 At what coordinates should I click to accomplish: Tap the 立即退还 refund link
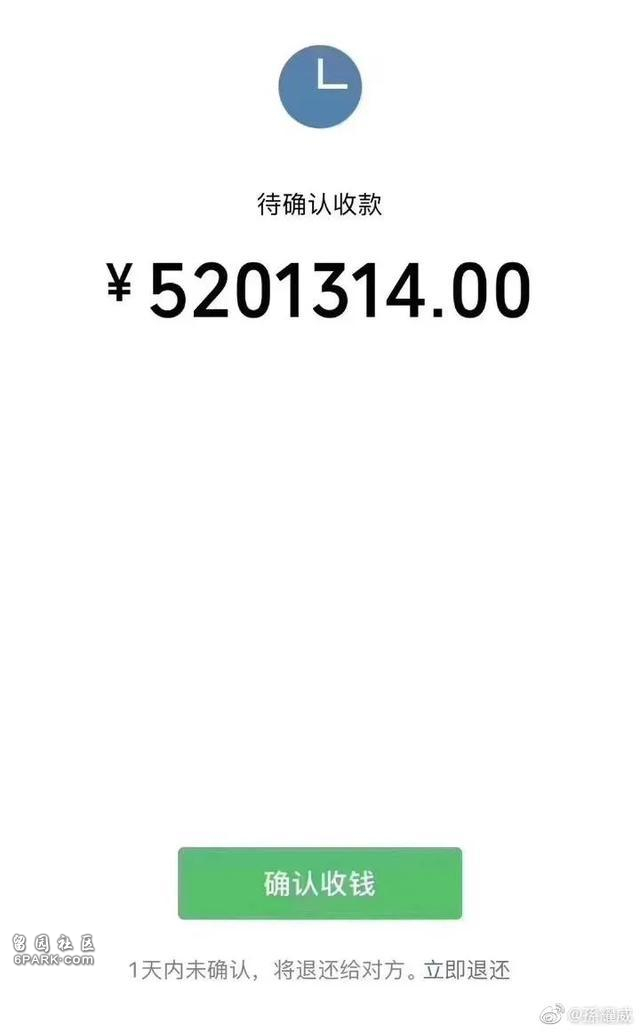click(467, 970)
